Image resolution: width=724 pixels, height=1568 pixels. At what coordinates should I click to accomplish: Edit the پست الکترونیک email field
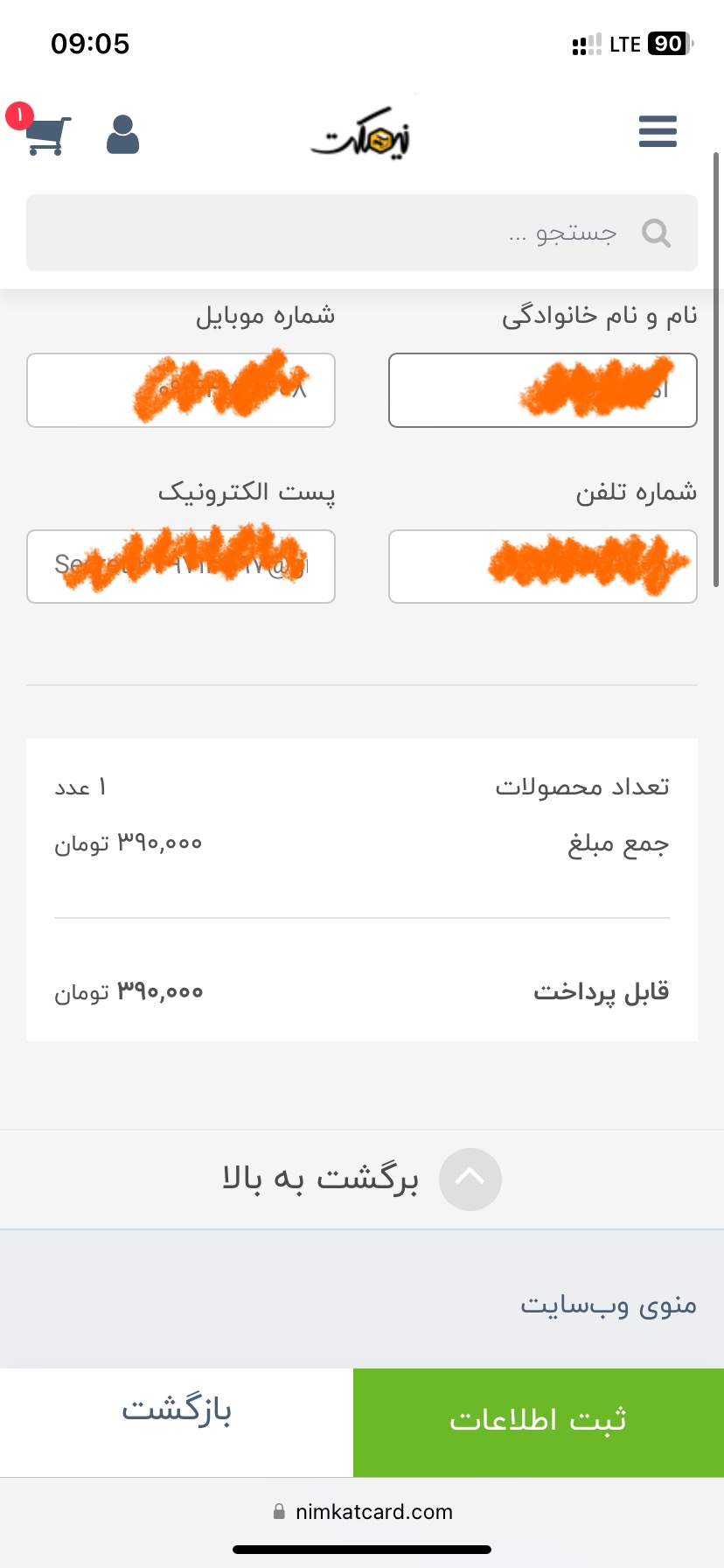point(181,567)
